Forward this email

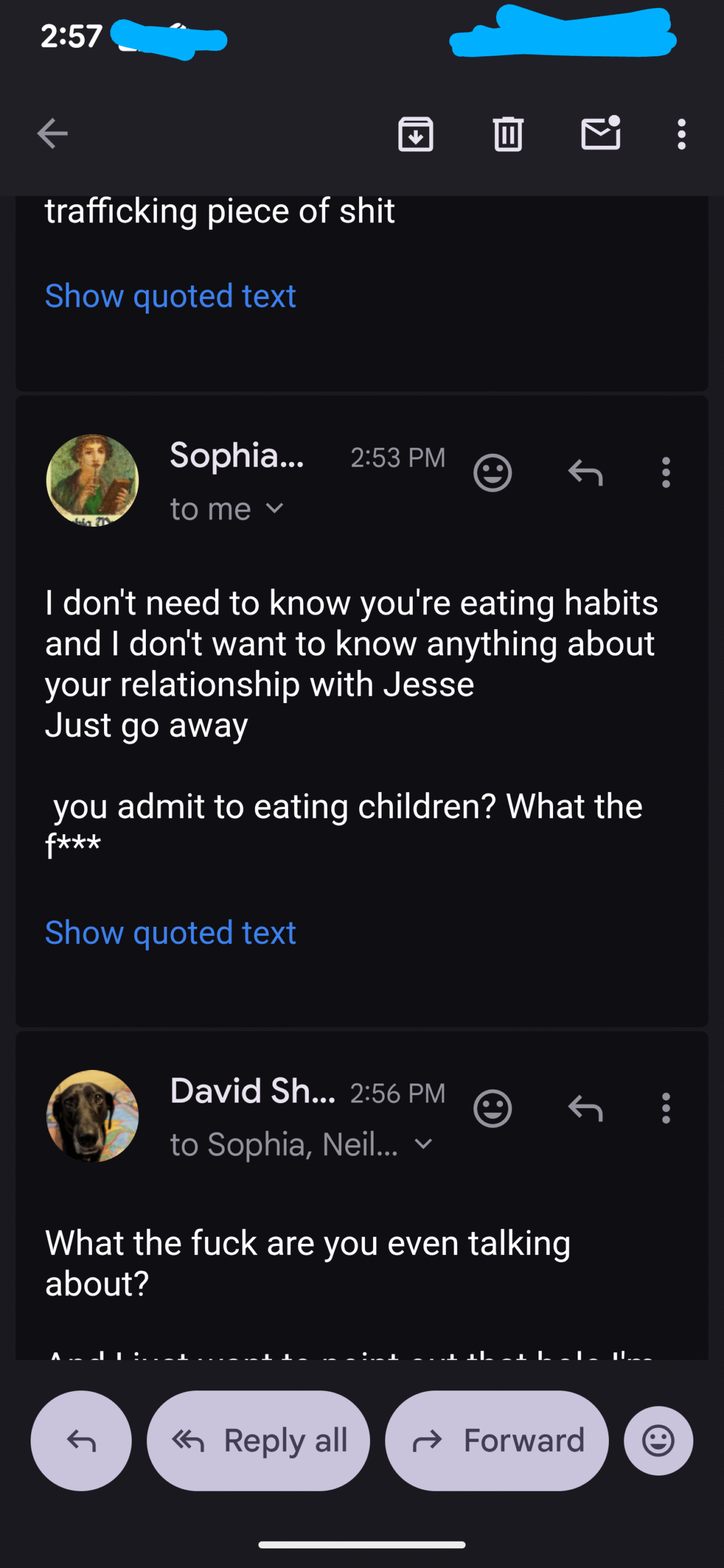497,1441
